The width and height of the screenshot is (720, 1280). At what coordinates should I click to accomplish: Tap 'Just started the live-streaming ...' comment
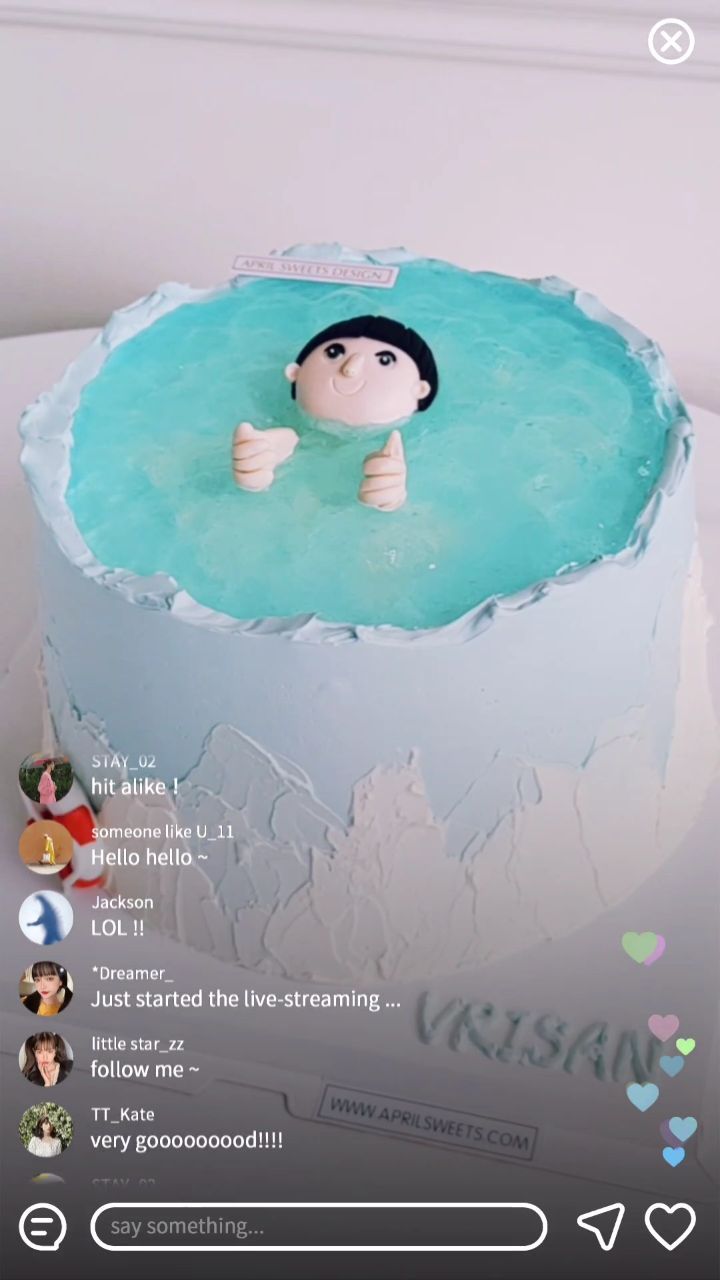(247, 998)
